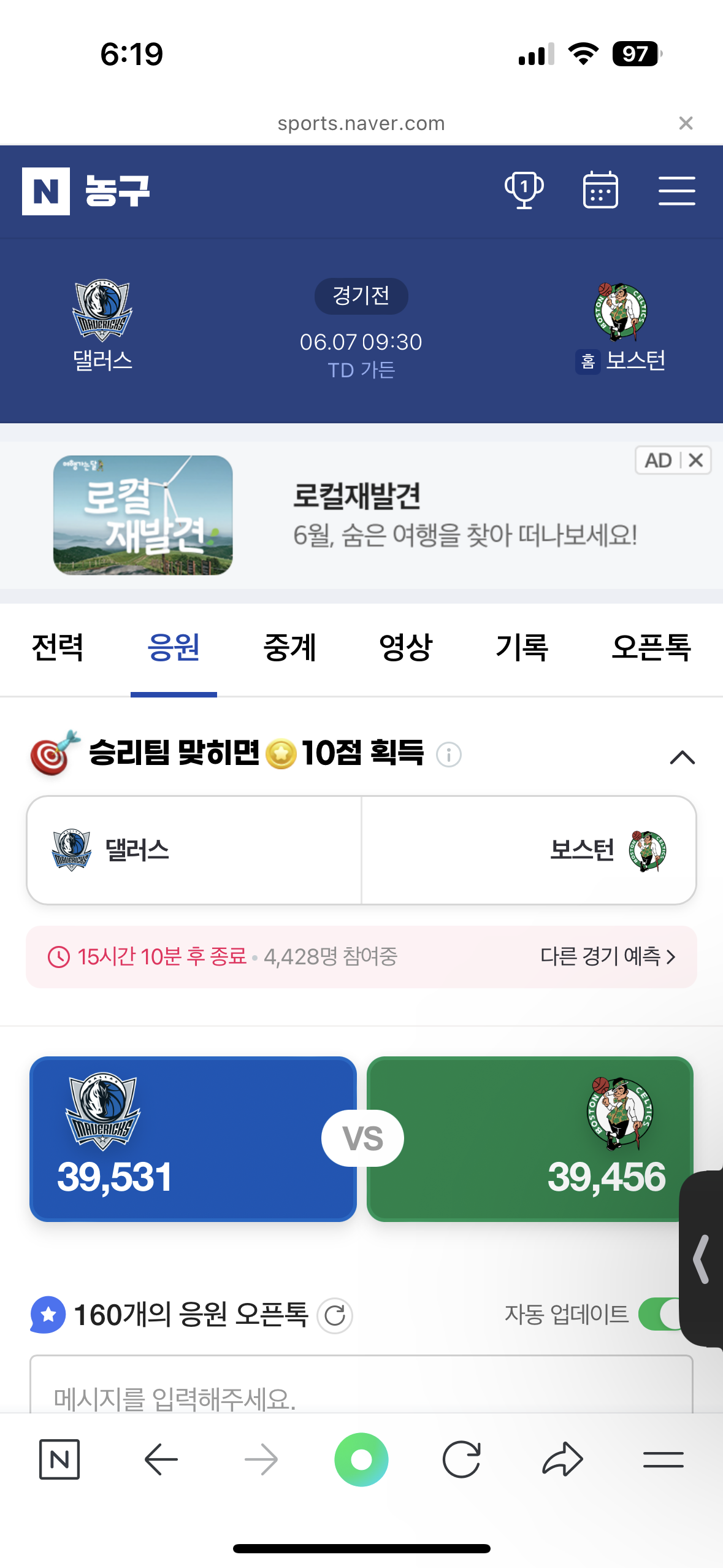Image resolution: width=723 pixels, height=1568 pixels.
Task: Pick 댈러스 as the winning team
Action: [194, 850]
